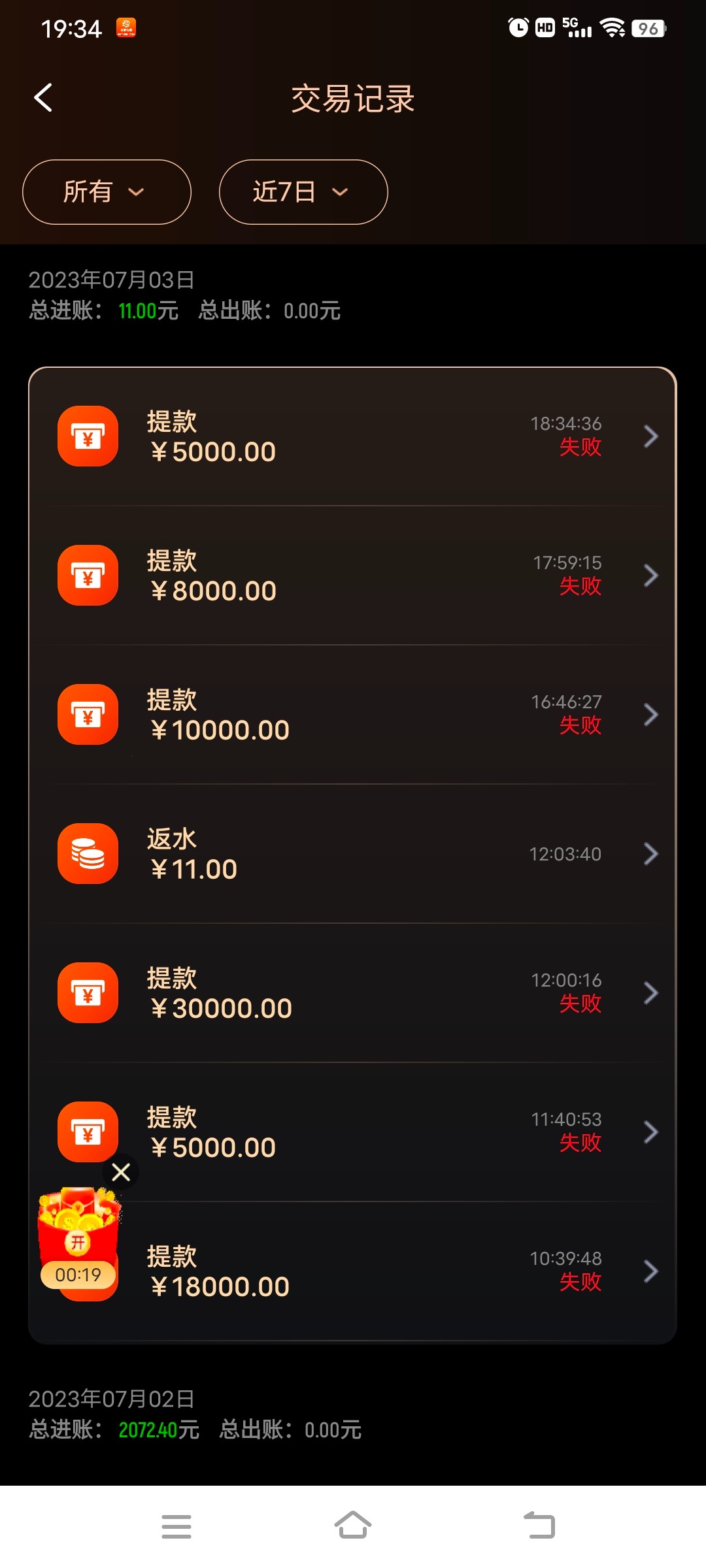This screenshot has height=1568, width=706.
Task: Open the 18:34:36 提款 ¥5000.00 record
Action: [x=353, y=436]
